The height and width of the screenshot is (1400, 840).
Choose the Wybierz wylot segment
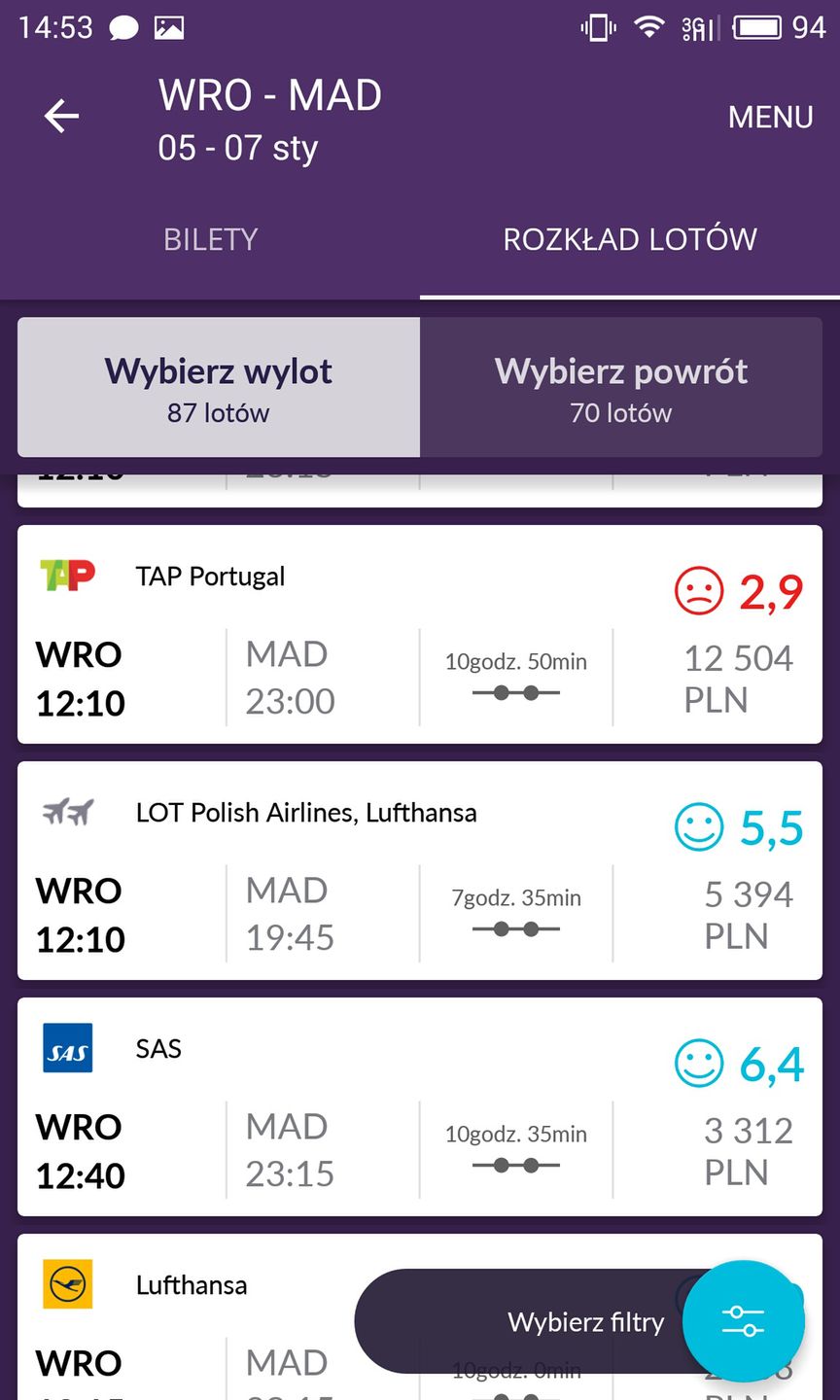coord(219,388)
